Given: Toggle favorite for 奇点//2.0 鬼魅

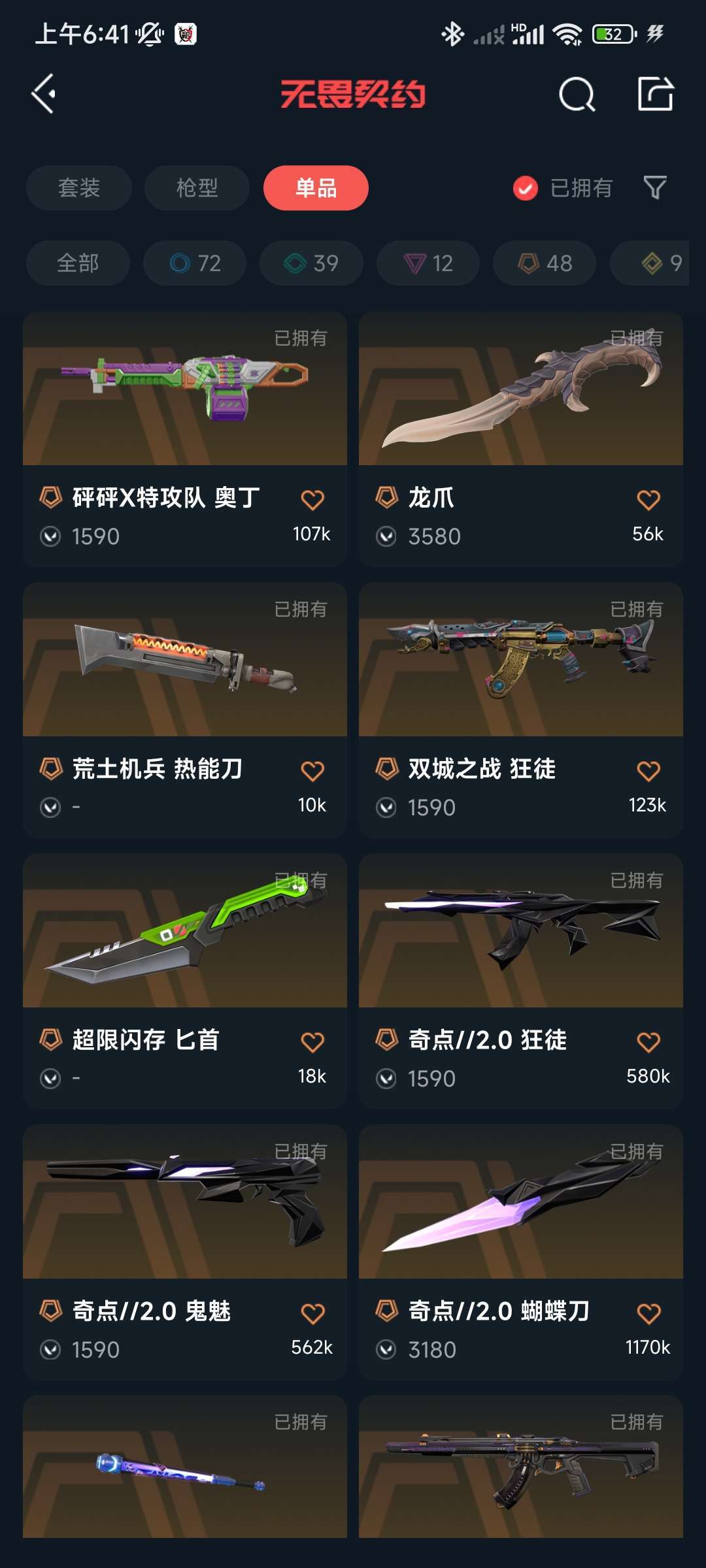Looking at the screenshot, I should click(x=312, y=1309).
